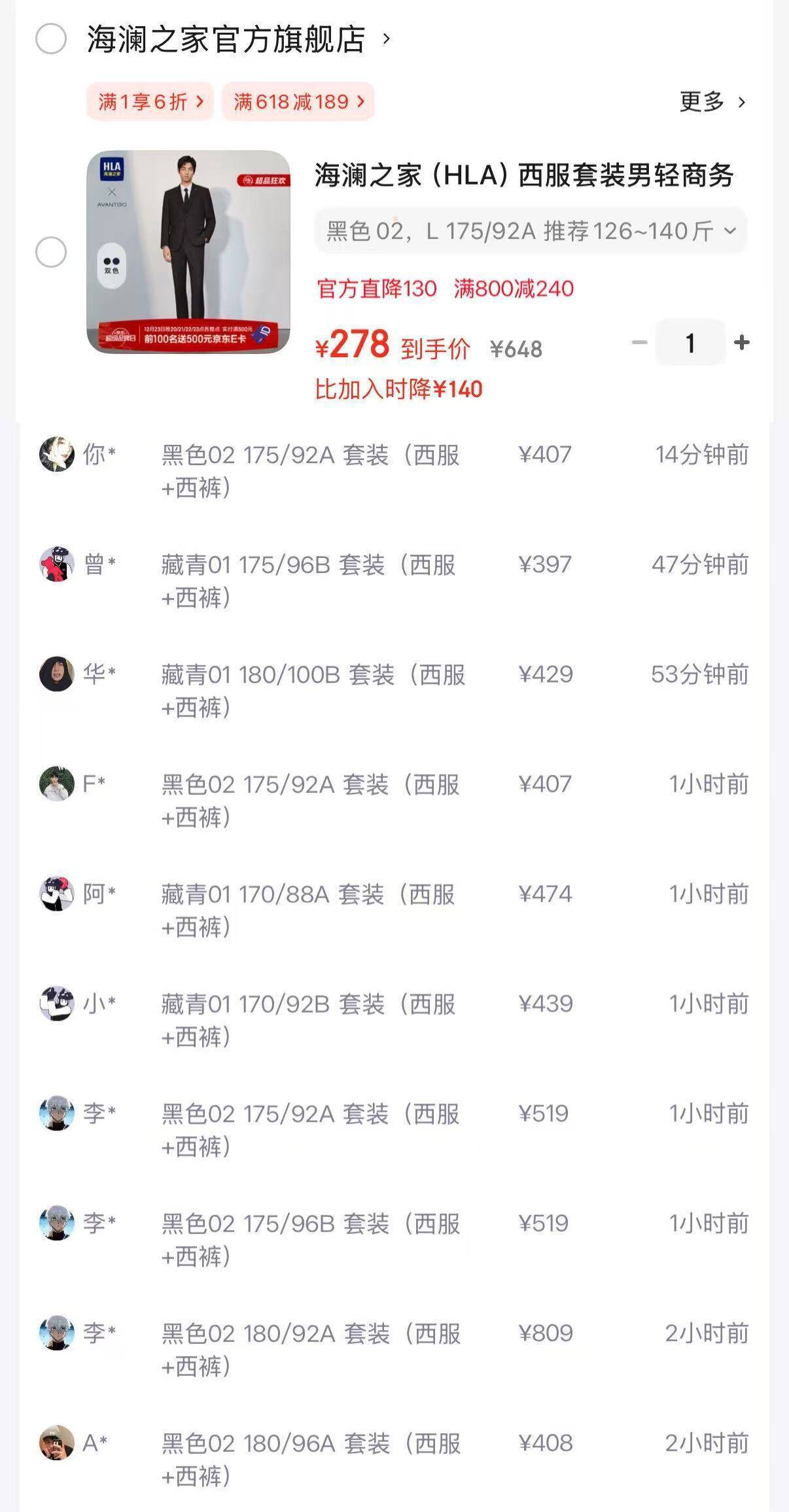
Task: Open the 海澜之家官方旗舰店 store page
Action: 226,39
